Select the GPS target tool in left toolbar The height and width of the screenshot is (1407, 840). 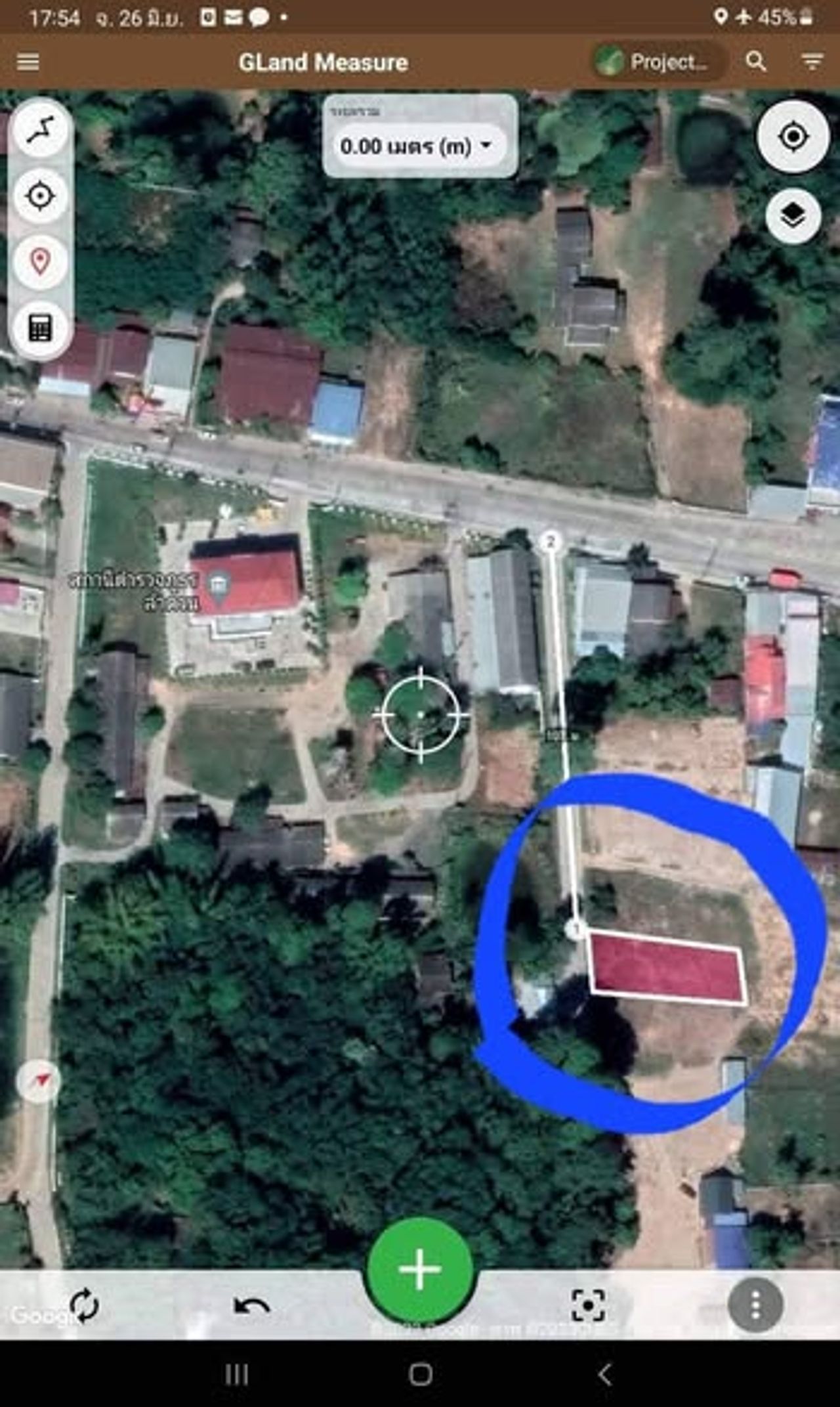pos(40,196)
